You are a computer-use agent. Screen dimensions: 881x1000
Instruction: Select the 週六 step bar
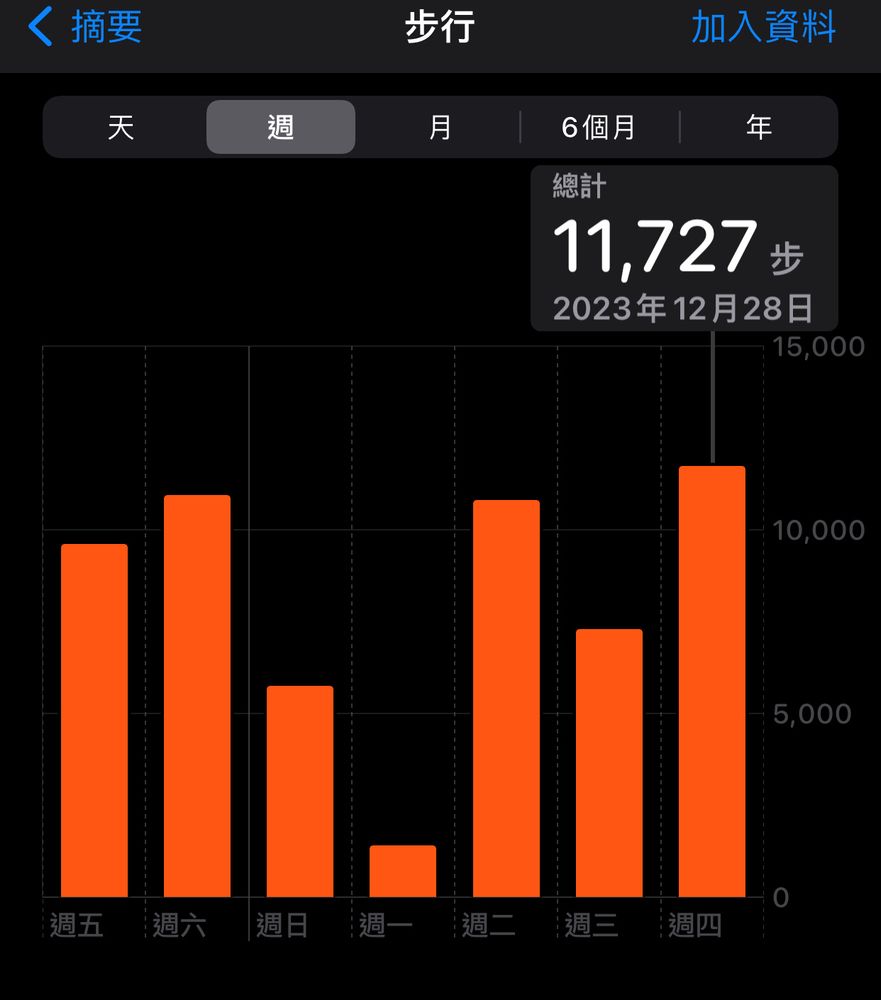point(197,696)
